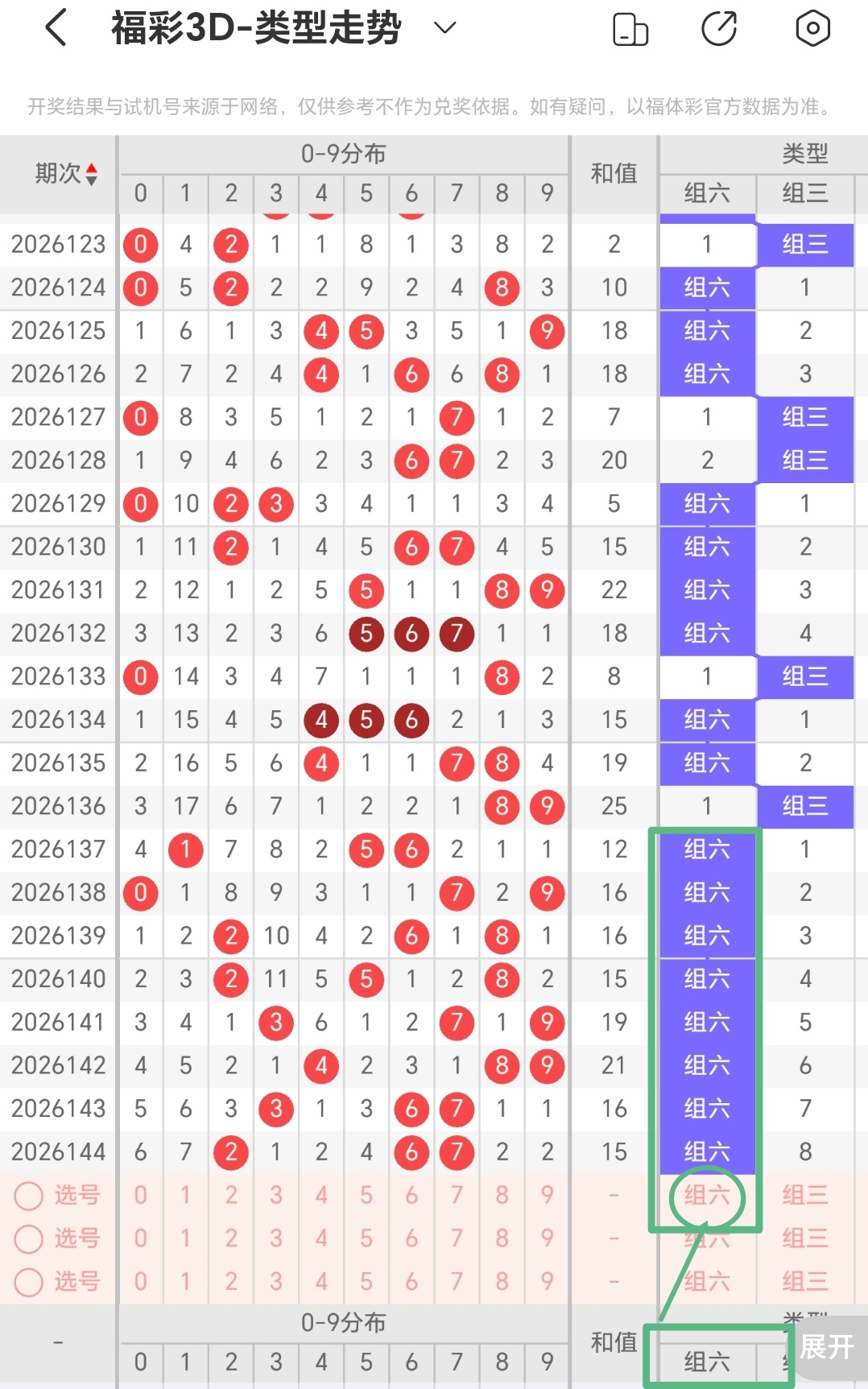
Task: Pick 组六 in the first 选号 row
Action: click(x=707, y=1195)
